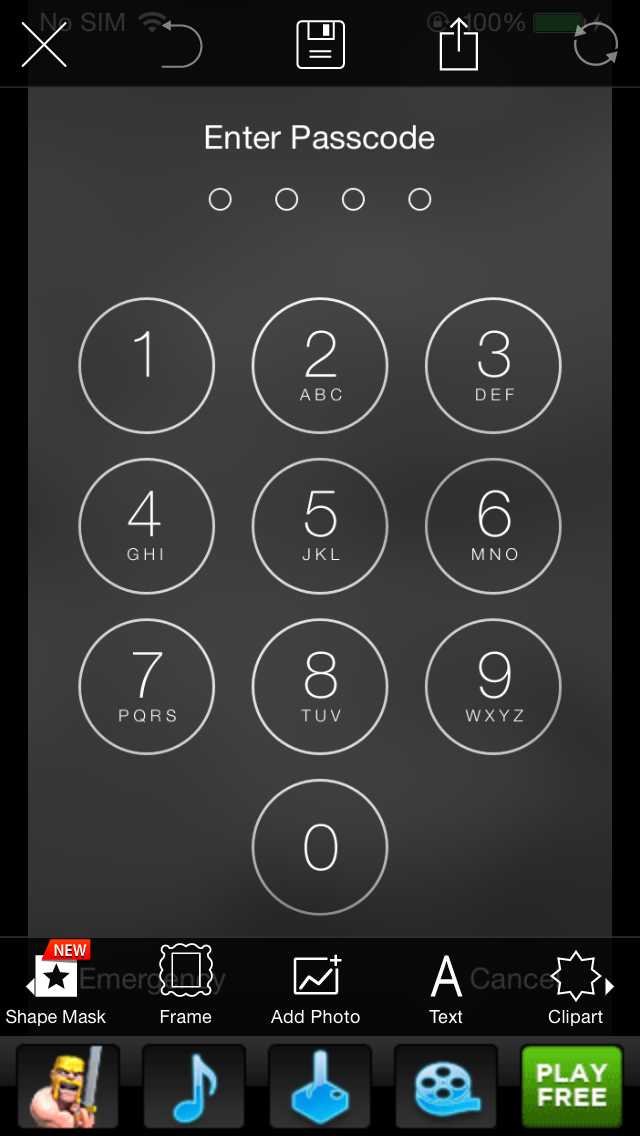This screenshot has width=640, height=1136.
Task: Open the Shape Mask tool
Action: 56,986
